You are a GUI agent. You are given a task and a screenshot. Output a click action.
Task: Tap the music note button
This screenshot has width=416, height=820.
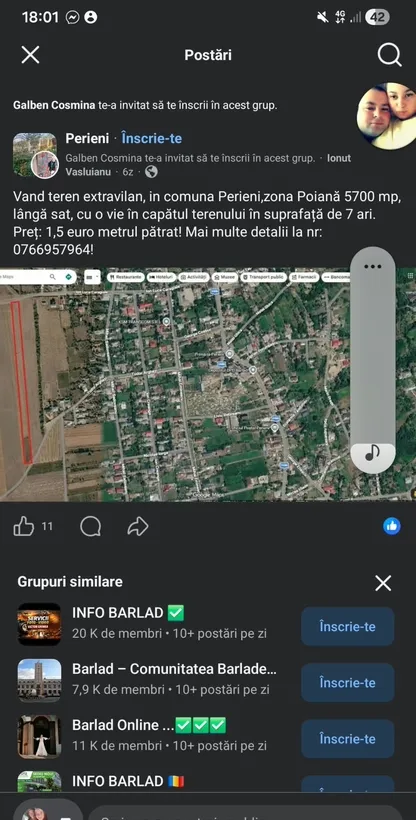click(373, 453)
